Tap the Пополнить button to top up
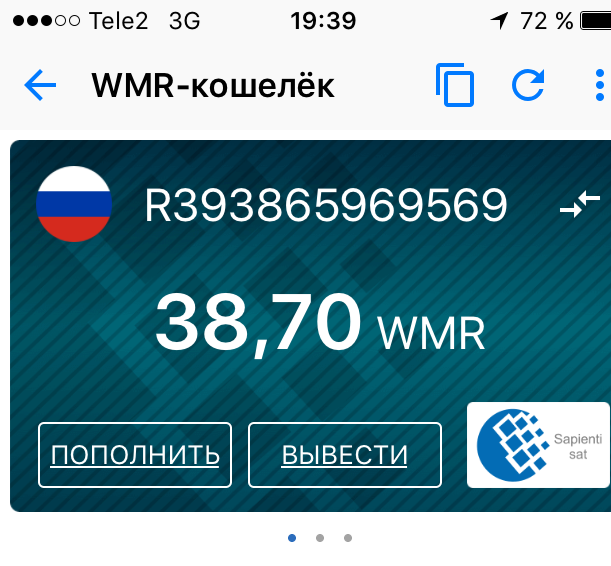Viewport: 611px width, 566px height. pos(135,455)
